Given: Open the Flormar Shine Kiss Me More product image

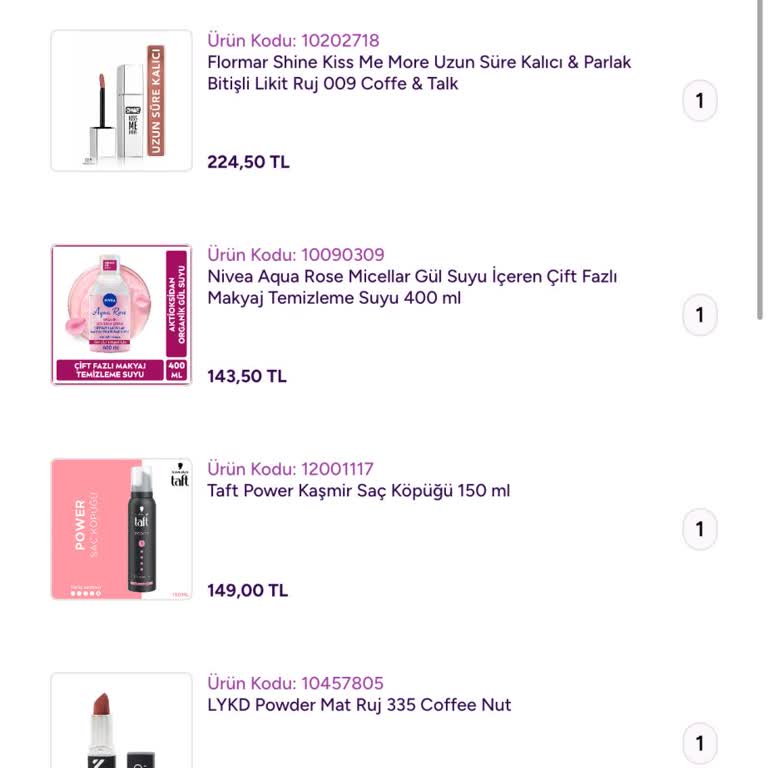Looking at the screenshot, I should [x=121, y=101].
